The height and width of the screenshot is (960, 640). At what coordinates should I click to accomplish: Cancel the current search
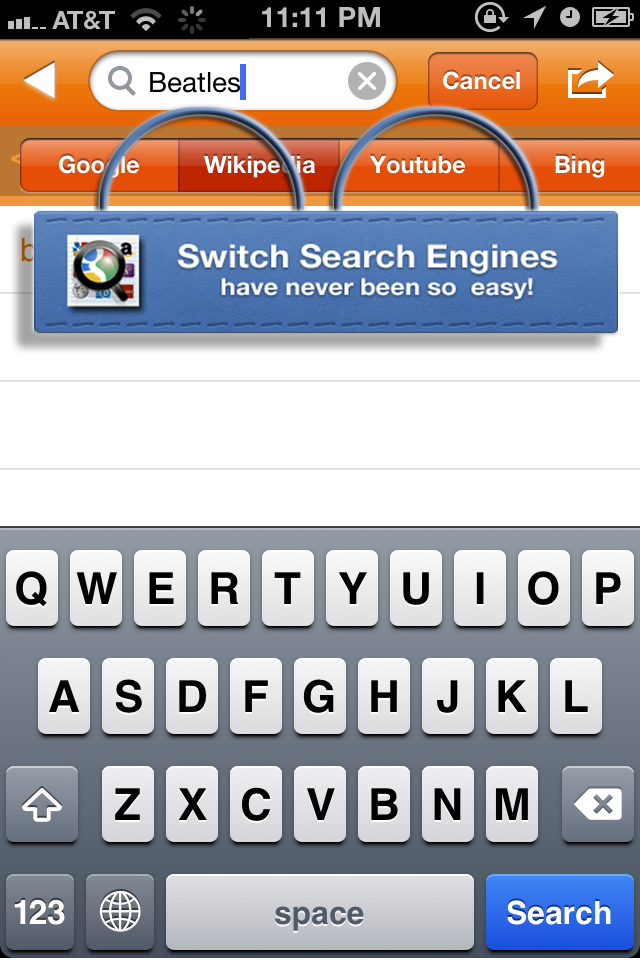pos(482,81)
